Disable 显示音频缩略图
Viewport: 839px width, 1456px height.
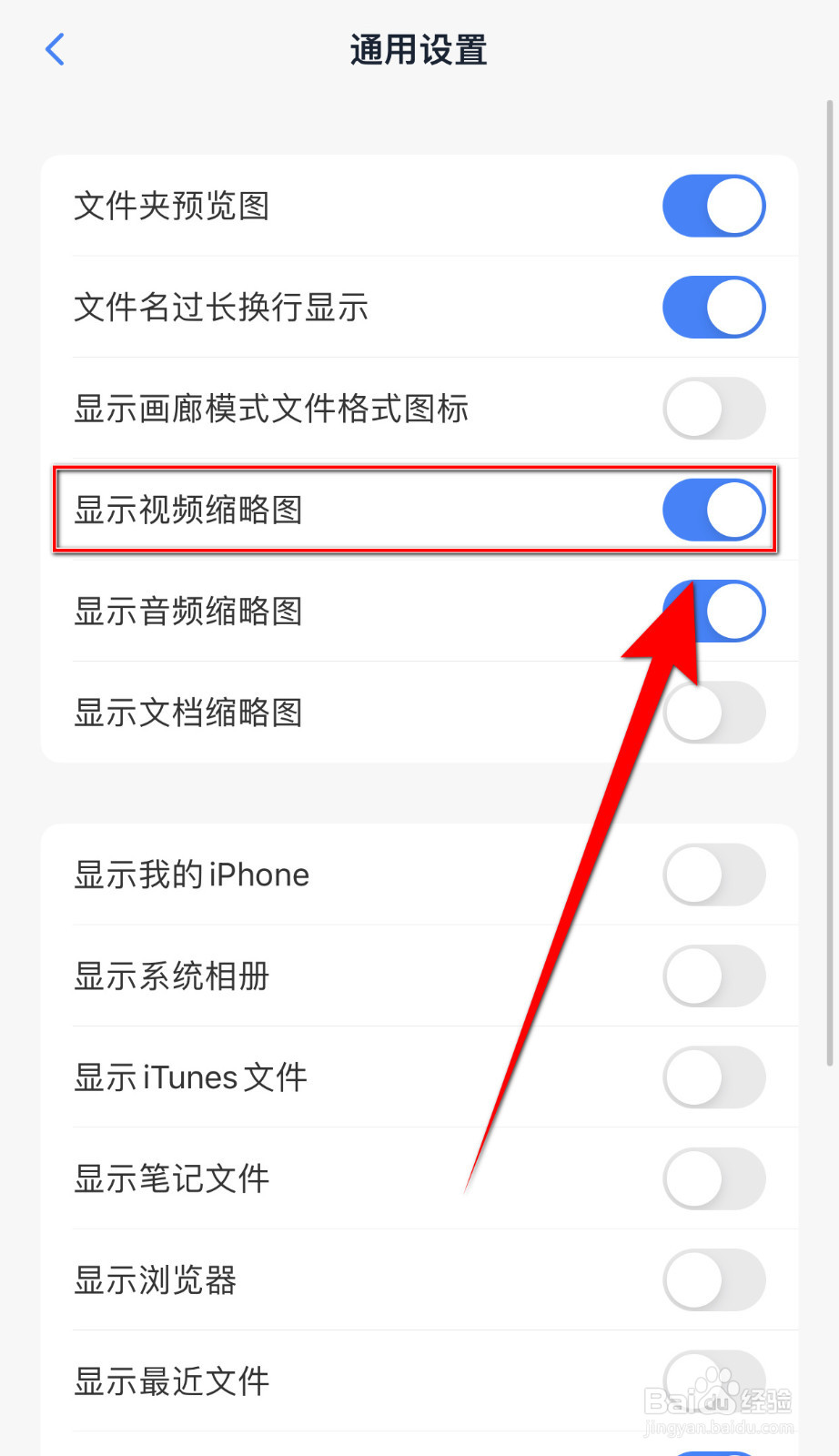(x=714, y=612)
